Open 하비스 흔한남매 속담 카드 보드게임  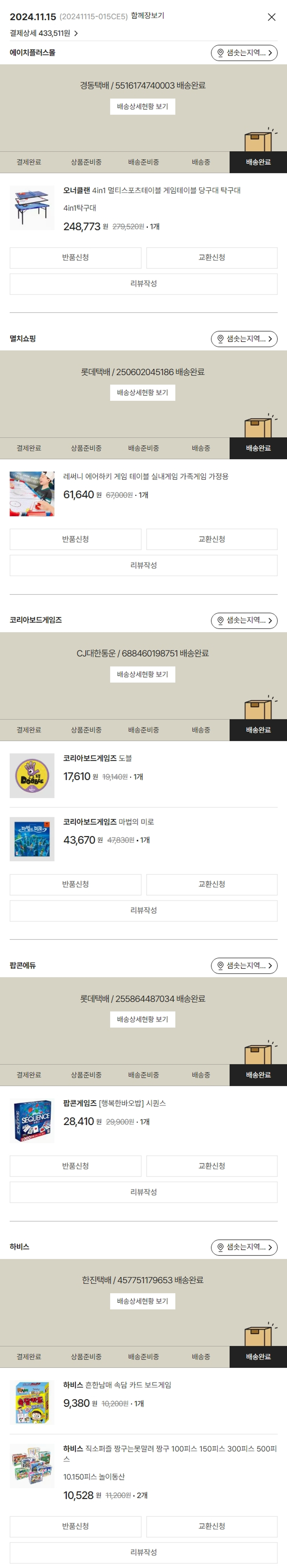point(117,1385)
